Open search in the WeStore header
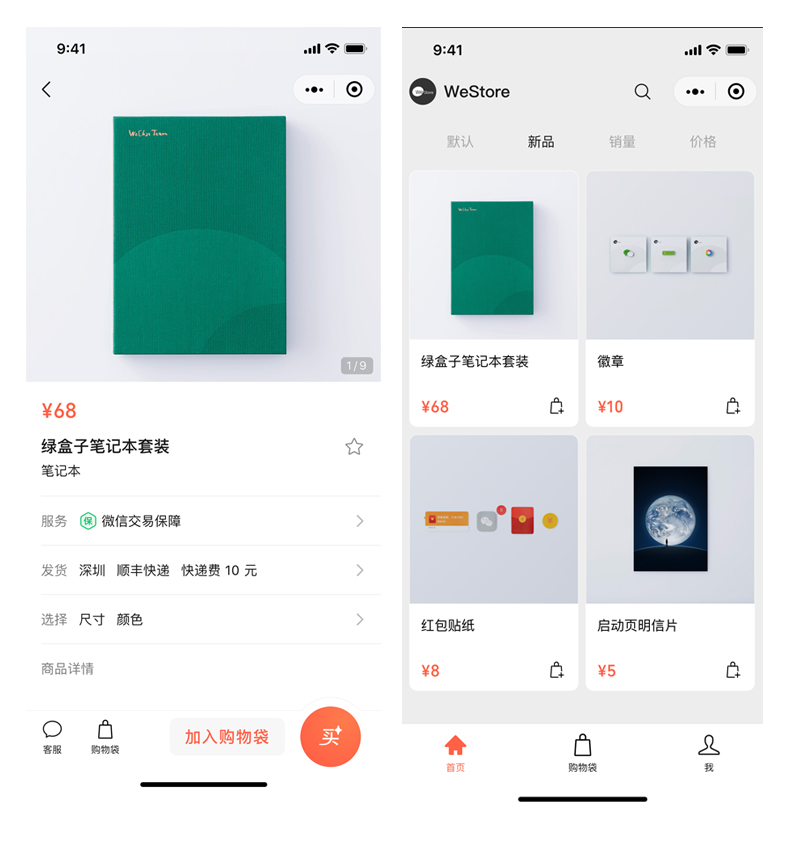The image size is (800, 849). [x=642, y=92]
